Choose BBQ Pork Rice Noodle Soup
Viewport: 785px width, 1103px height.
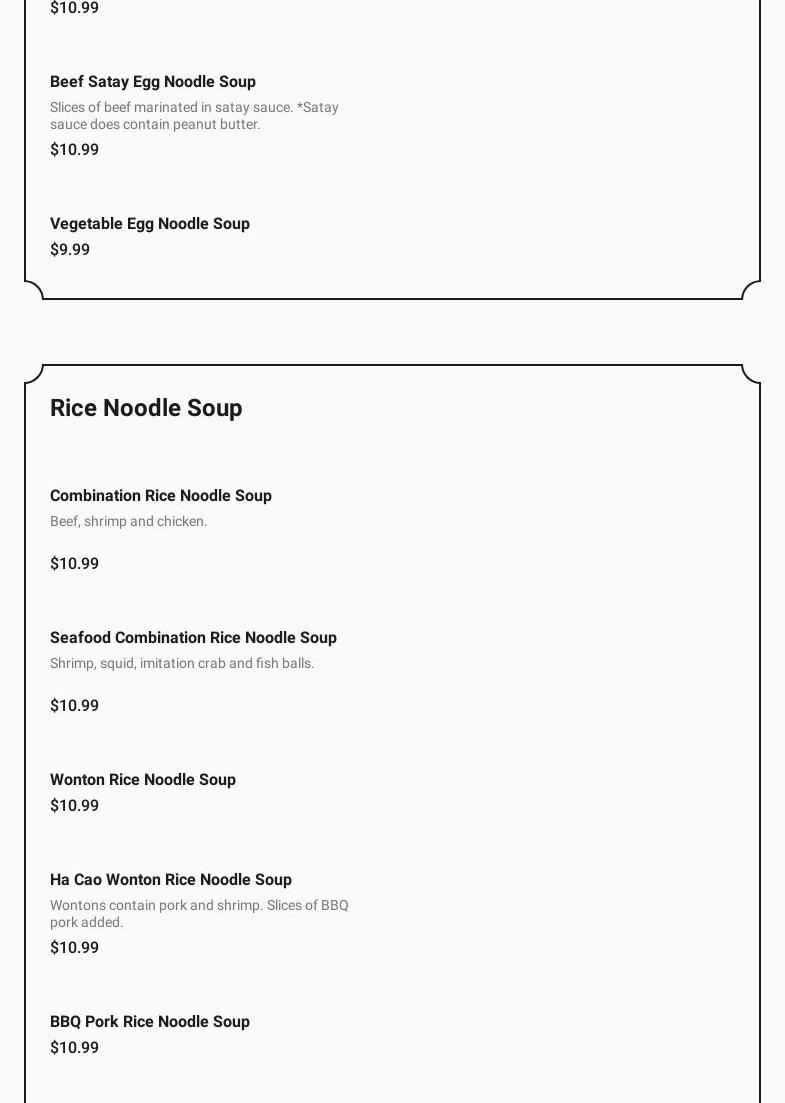[150, 1022]
